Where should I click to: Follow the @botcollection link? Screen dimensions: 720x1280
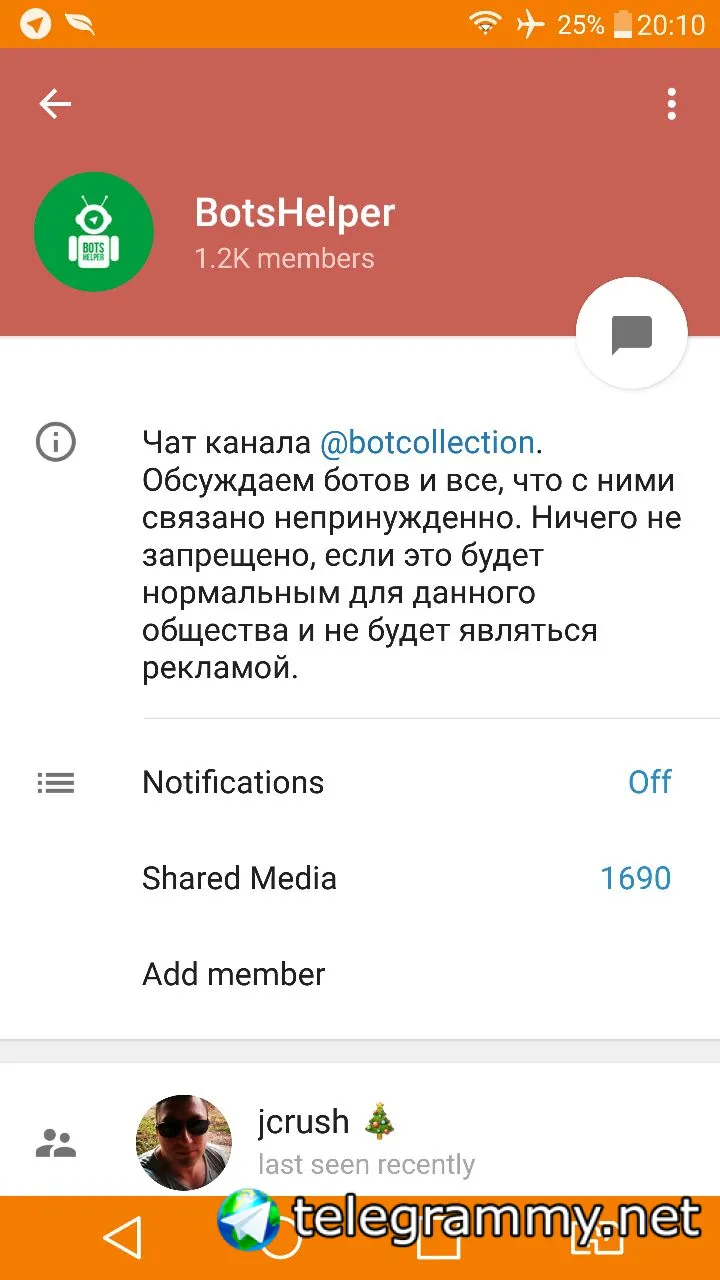(427, 443)
